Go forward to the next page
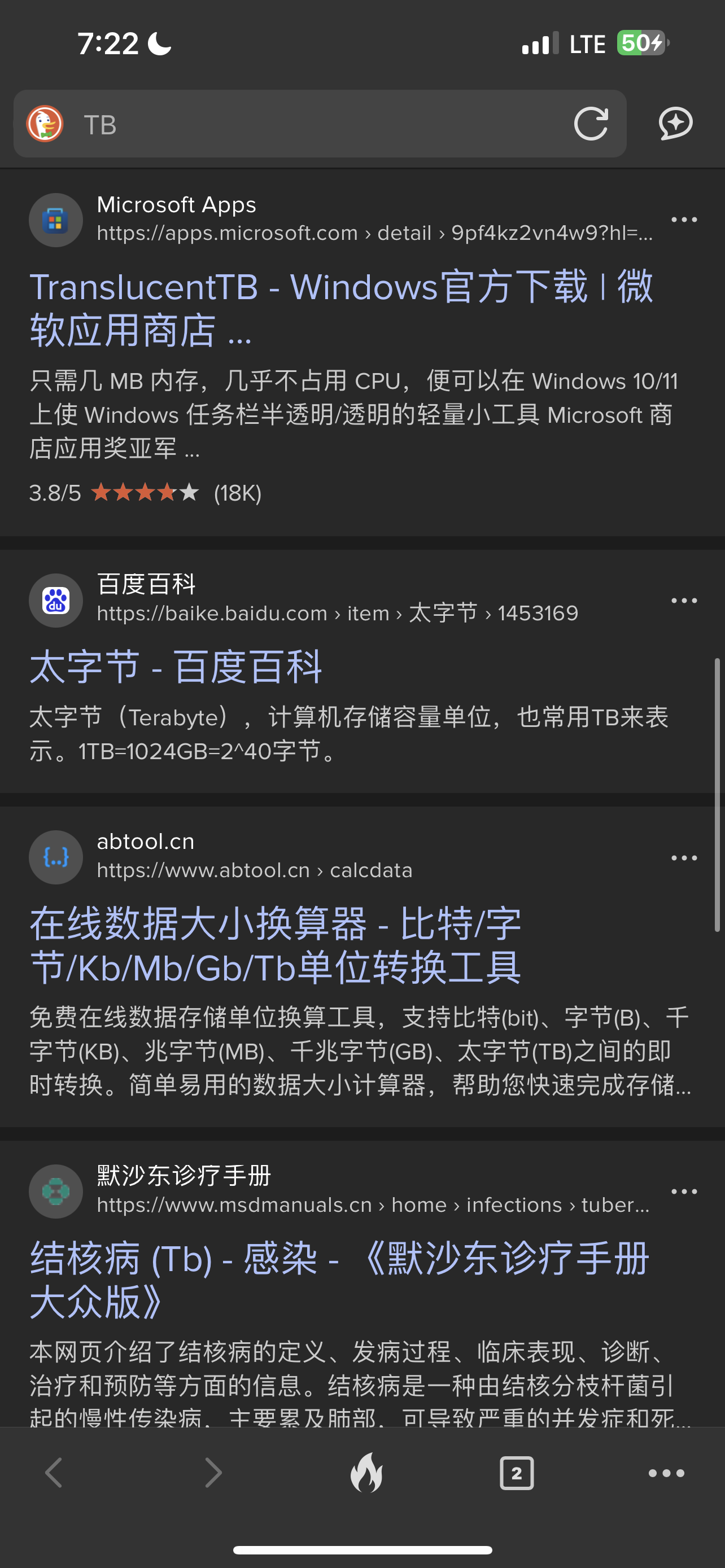Image resolution: width=725 pixels, height=1568 pixels. 213,1473
